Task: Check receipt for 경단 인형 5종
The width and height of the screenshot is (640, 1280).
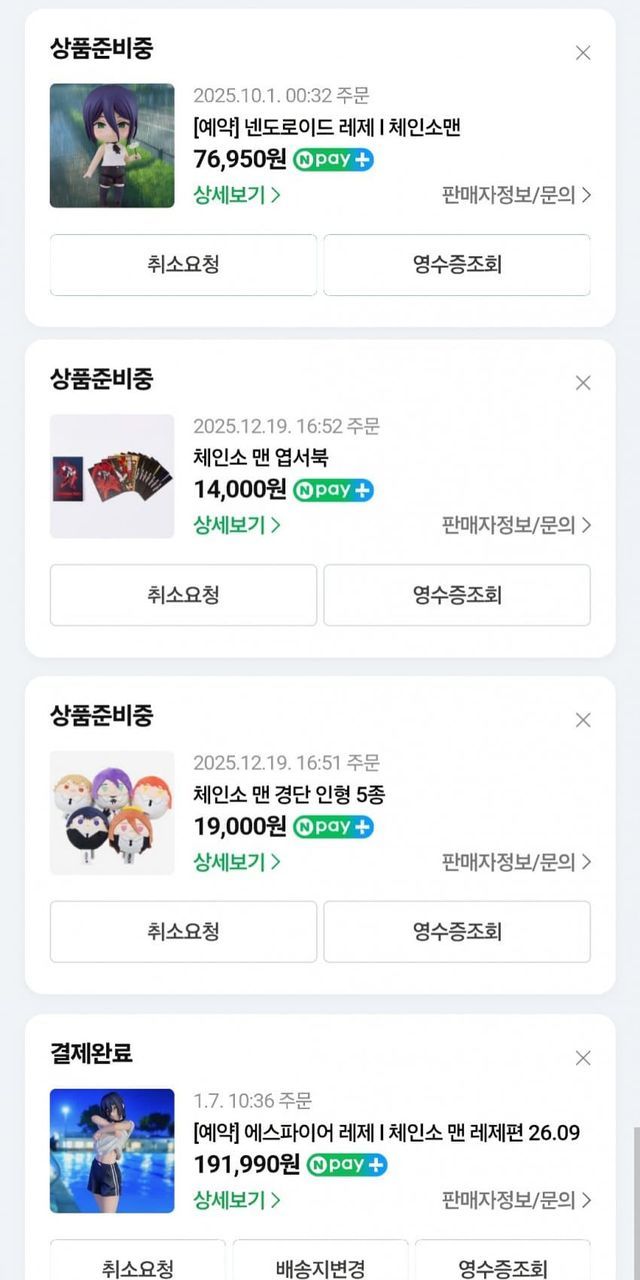Action: pos(457,932)
